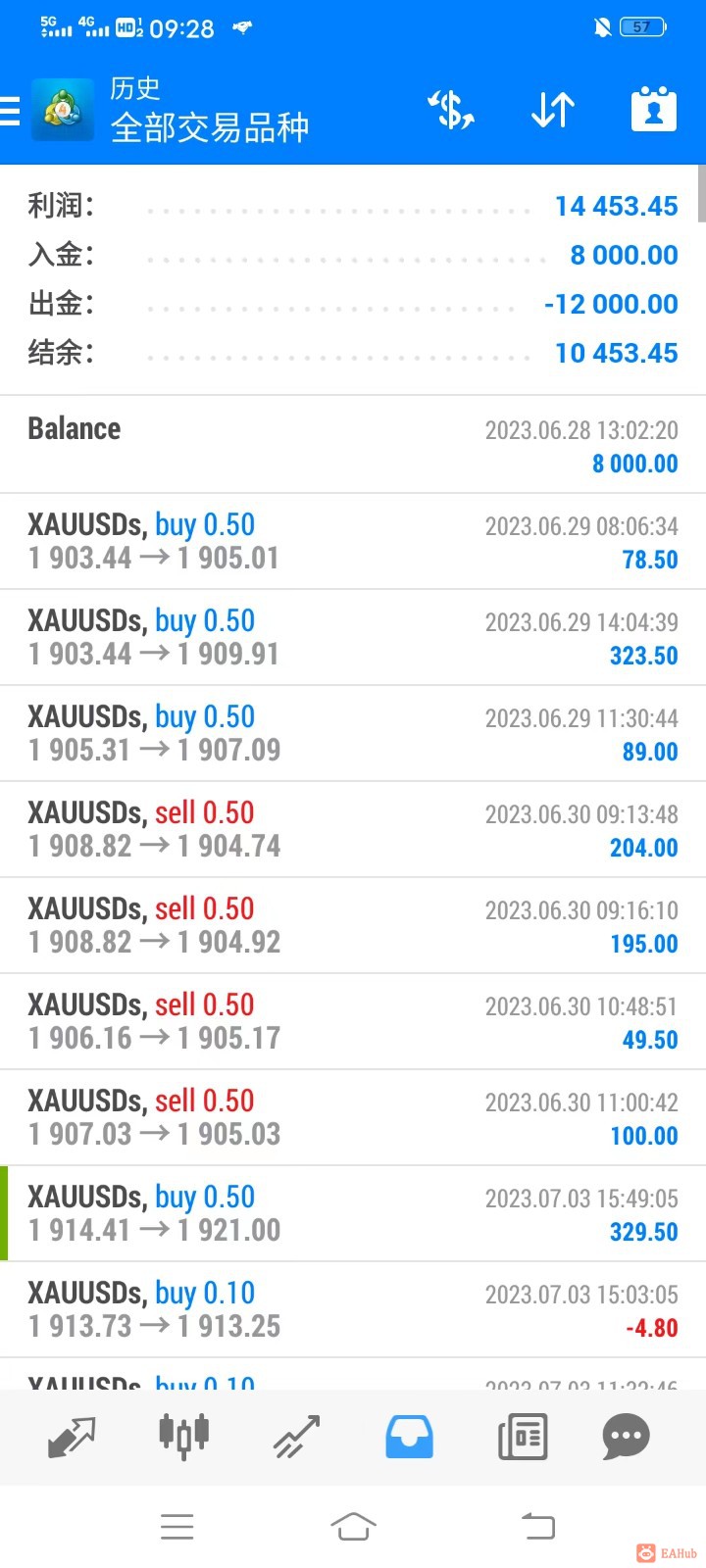Select the History inbox tab
The width and height of the screenshot is (706, 1568).
(x=409, y=1437)
